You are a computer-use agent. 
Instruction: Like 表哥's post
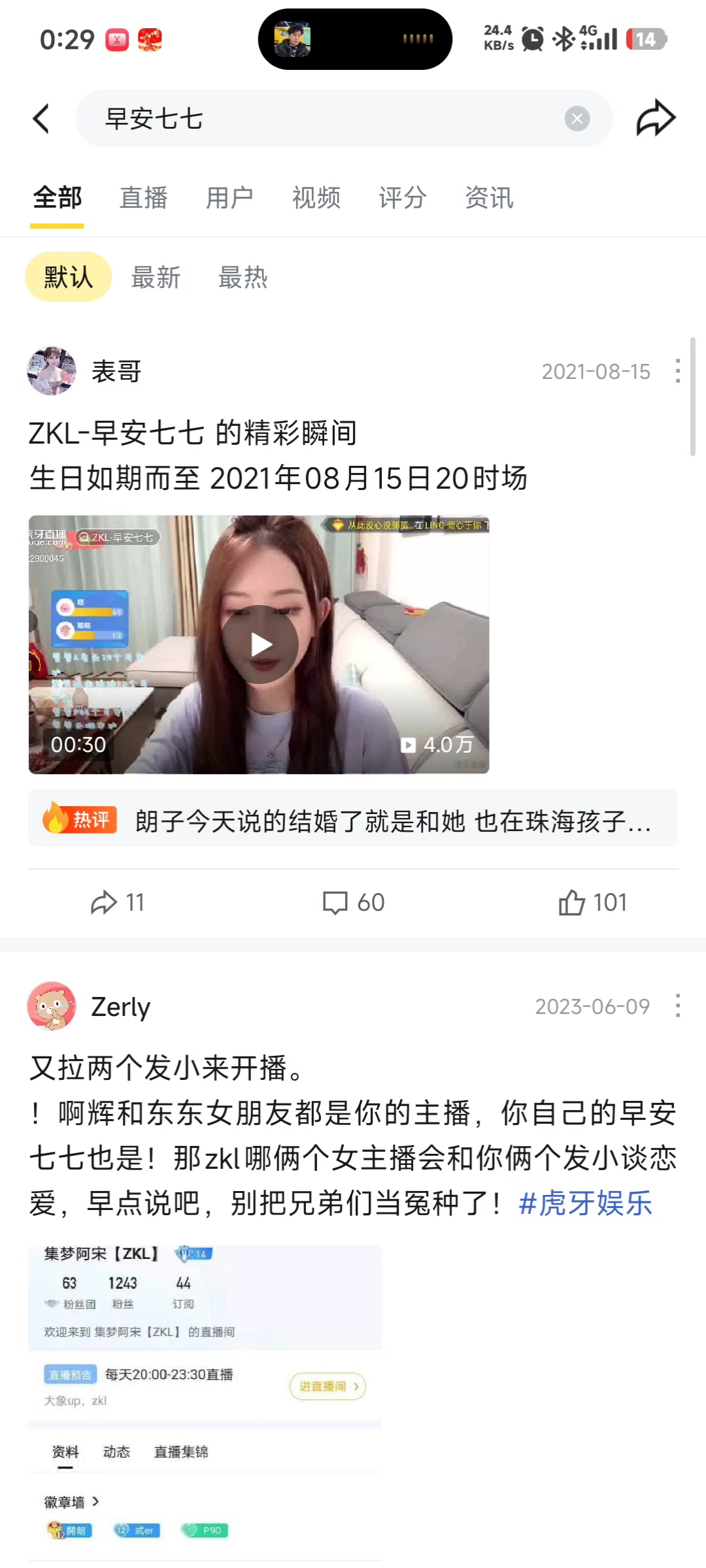592,903
